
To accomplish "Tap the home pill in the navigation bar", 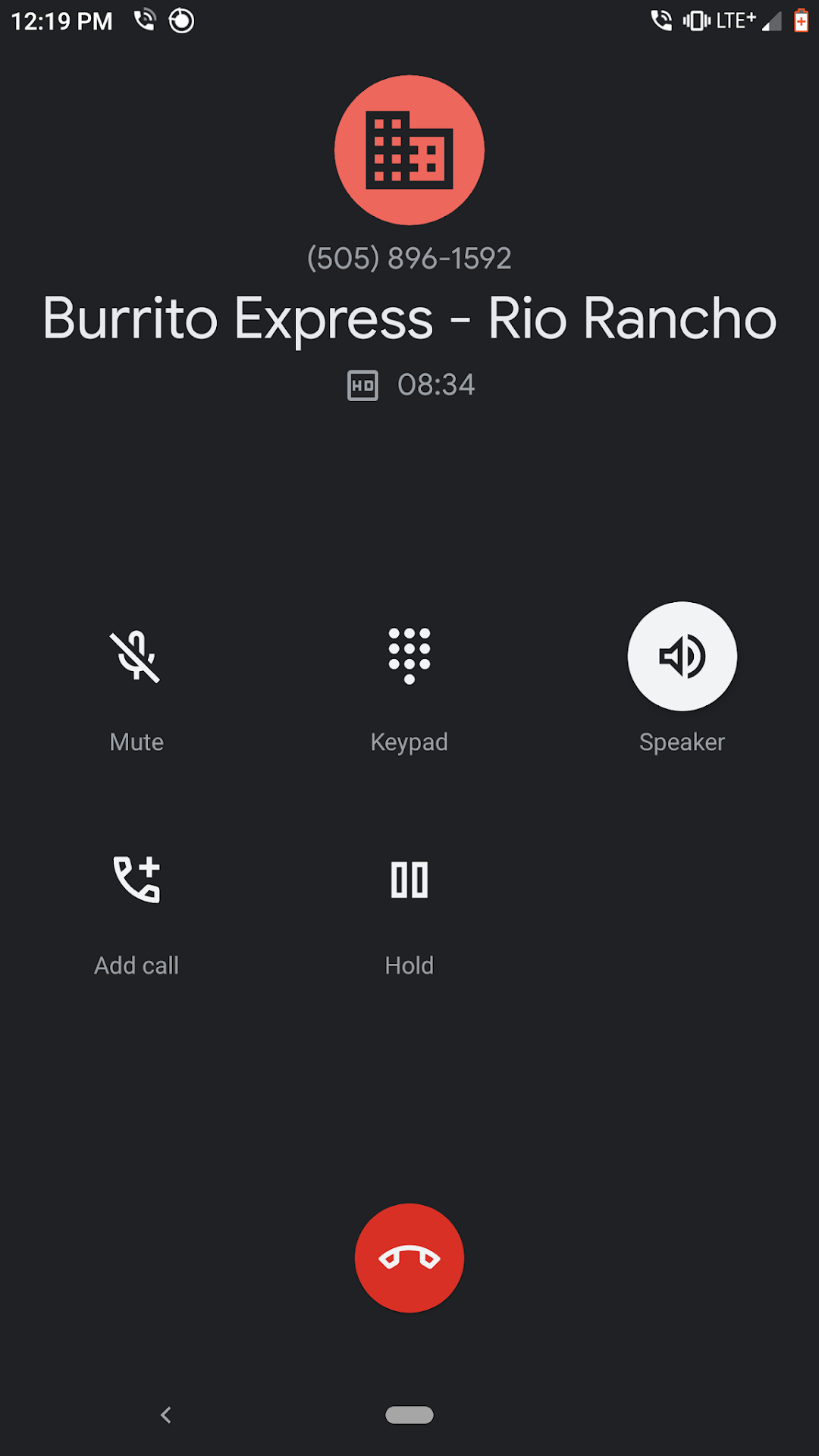I will point(409,1415).
